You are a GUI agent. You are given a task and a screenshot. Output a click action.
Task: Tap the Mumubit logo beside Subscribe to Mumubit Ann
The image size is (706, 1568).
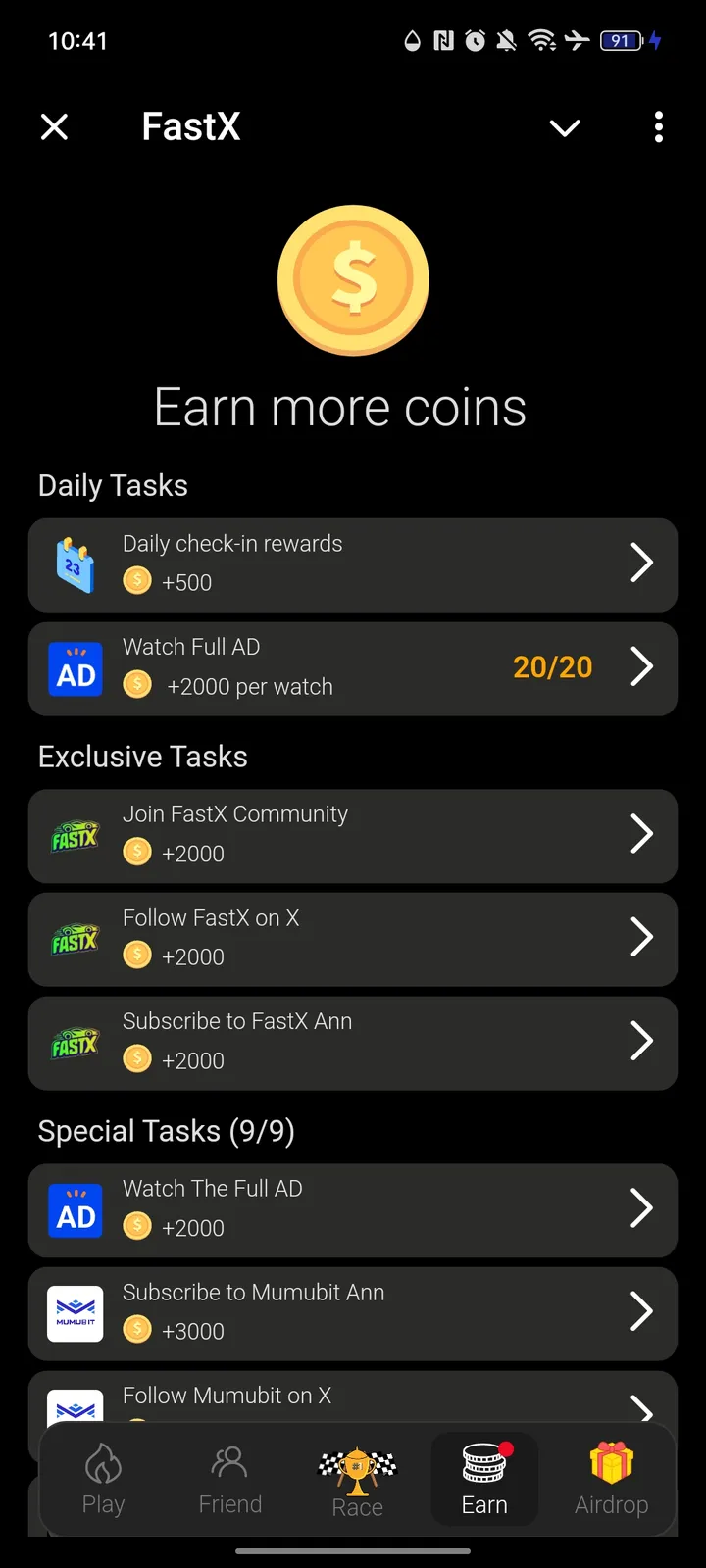tap(76, 1313)
